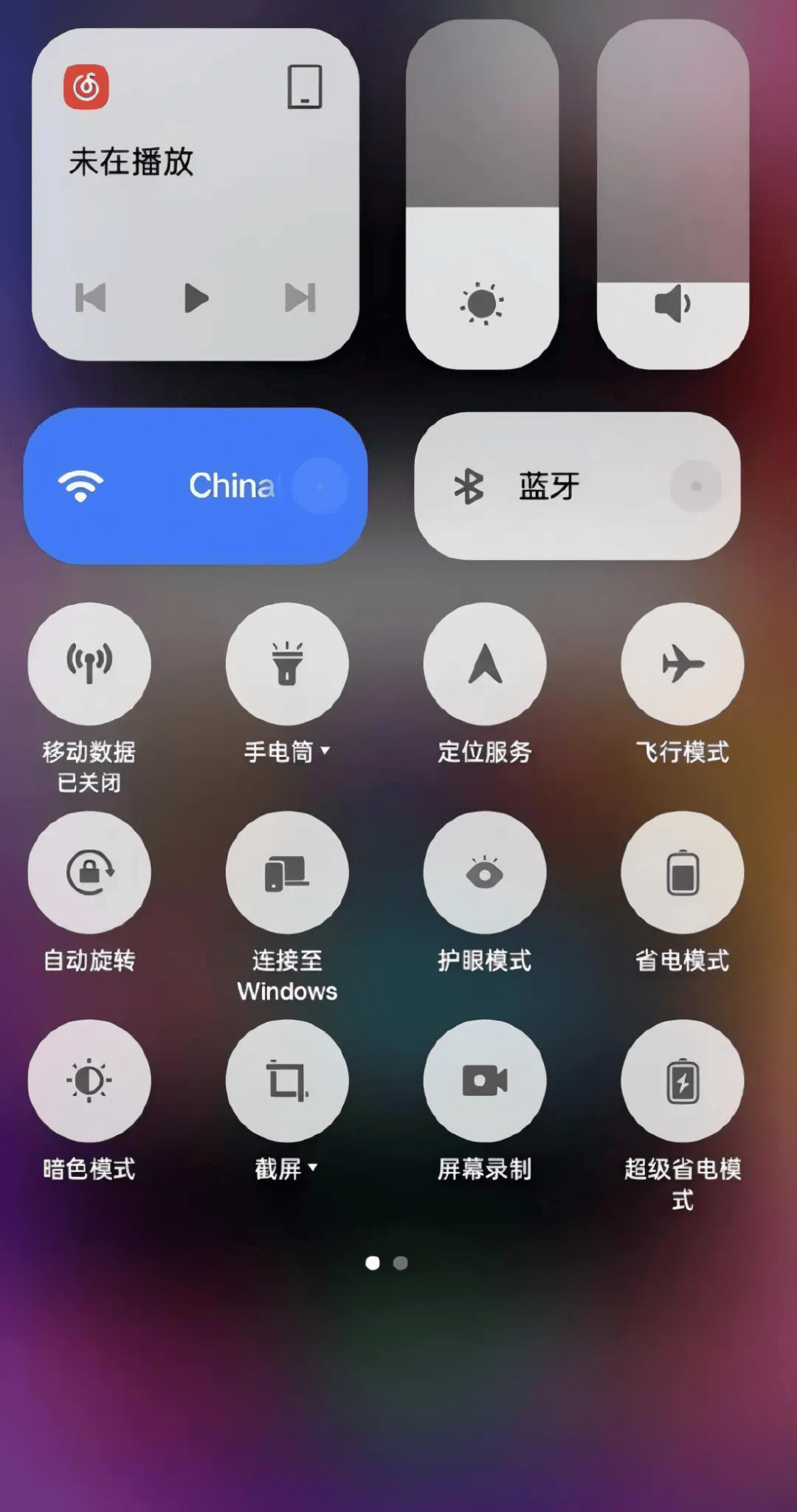
Task: Enable super power saving mode (超级省电模式)
Action: click(x=683, y=1081)
